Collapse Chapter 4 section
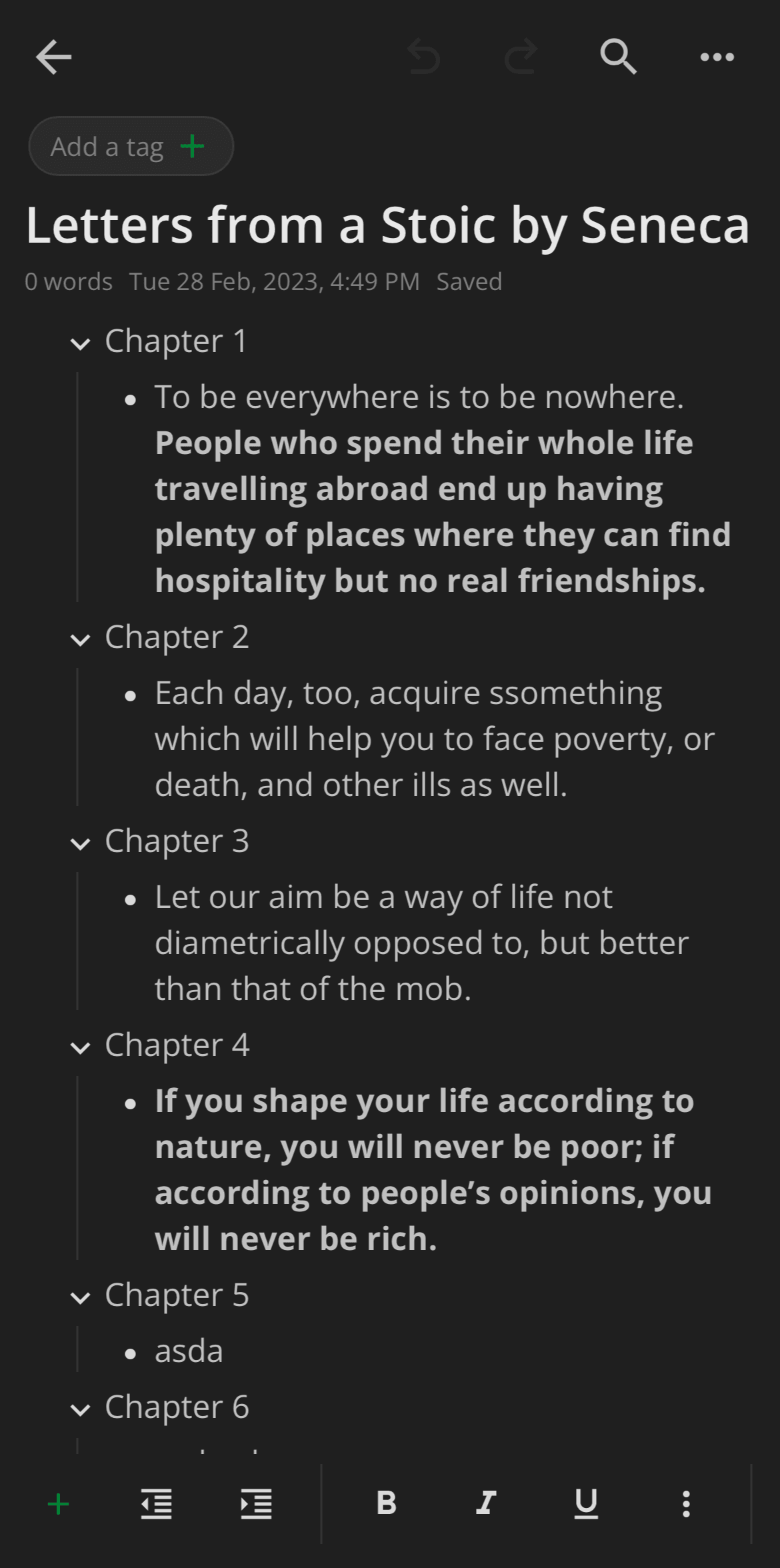This screenshot has width=780, height=1568. tap(80, 1048)
